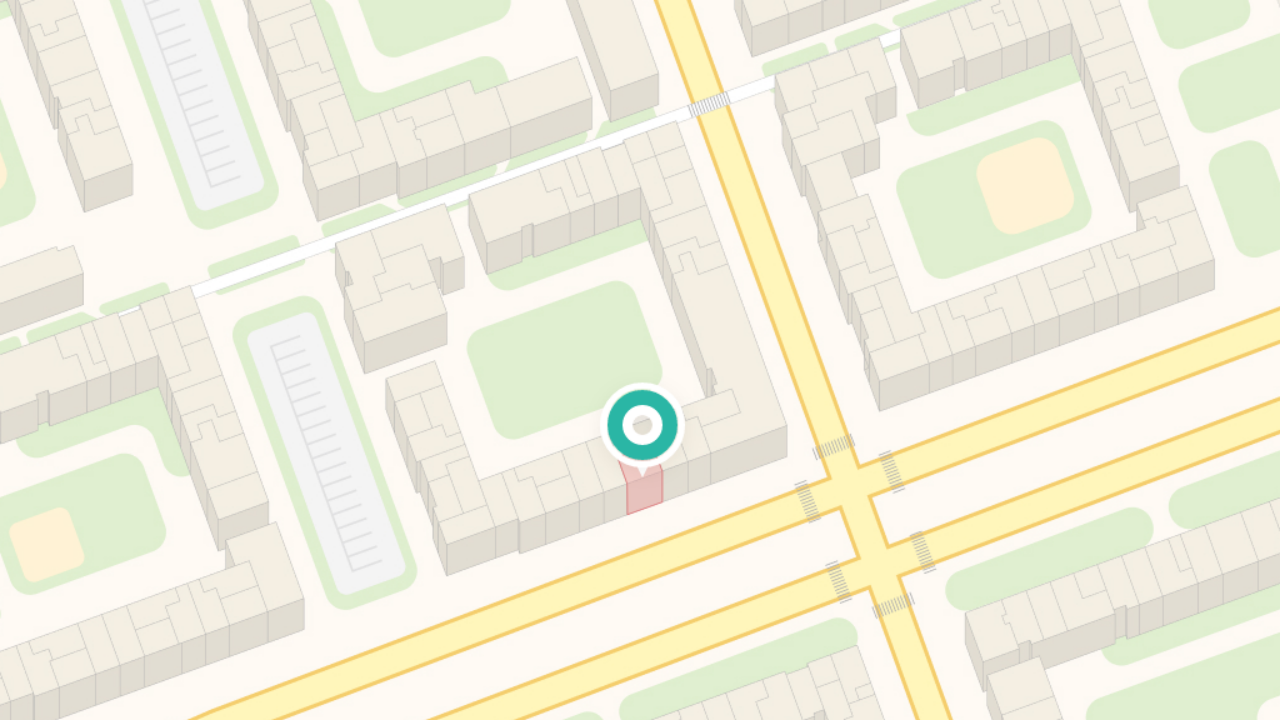
Task: Tap the teal location pin marker
Action: [x=642, y=427]
